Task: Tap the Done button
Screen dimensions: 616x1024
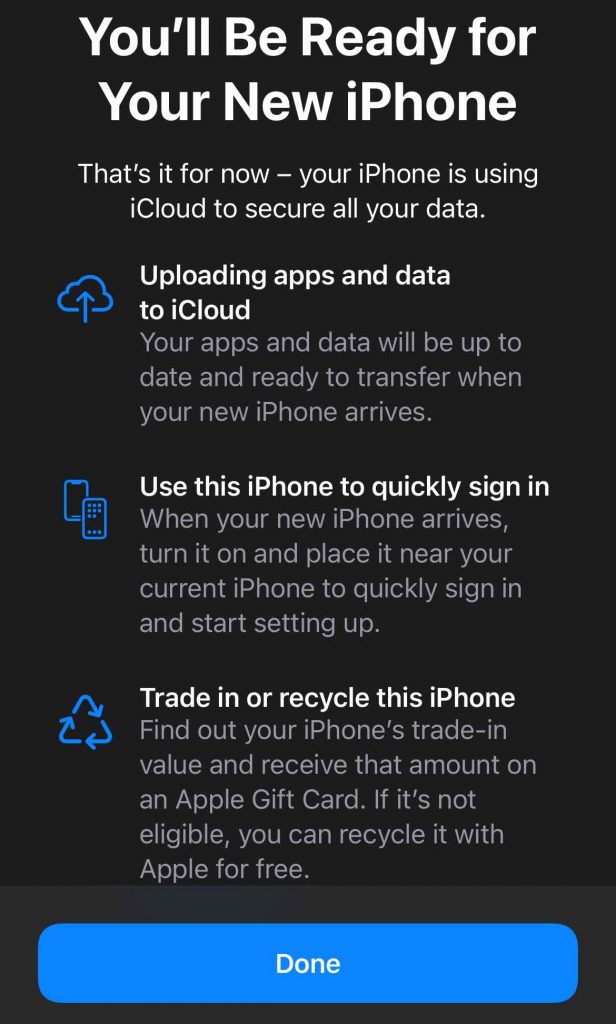Action: click(308, 963)
